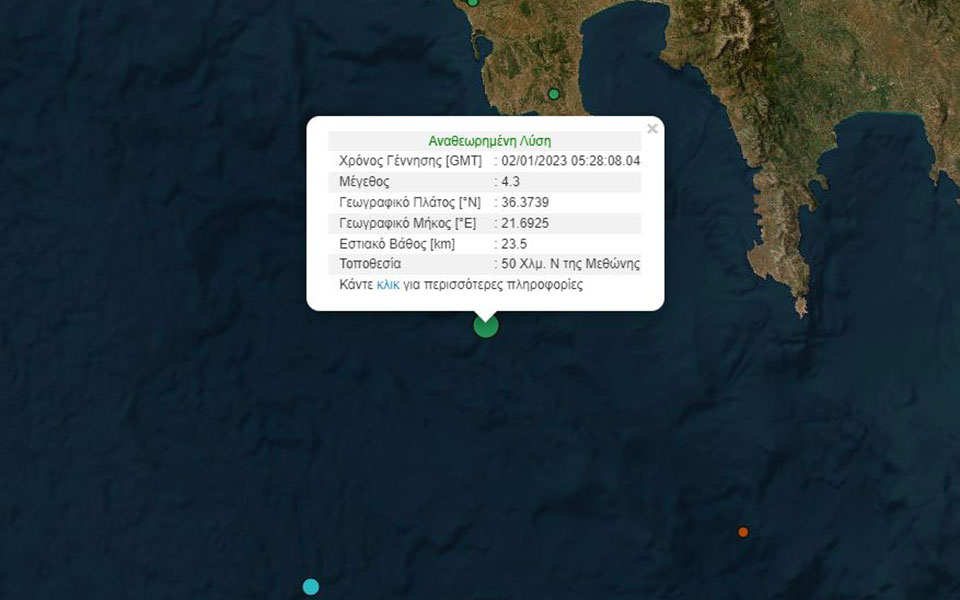The width and height of the screenshot is (960, 600).
Task: Select the orange earthquake marker
Action: [743, 532]
